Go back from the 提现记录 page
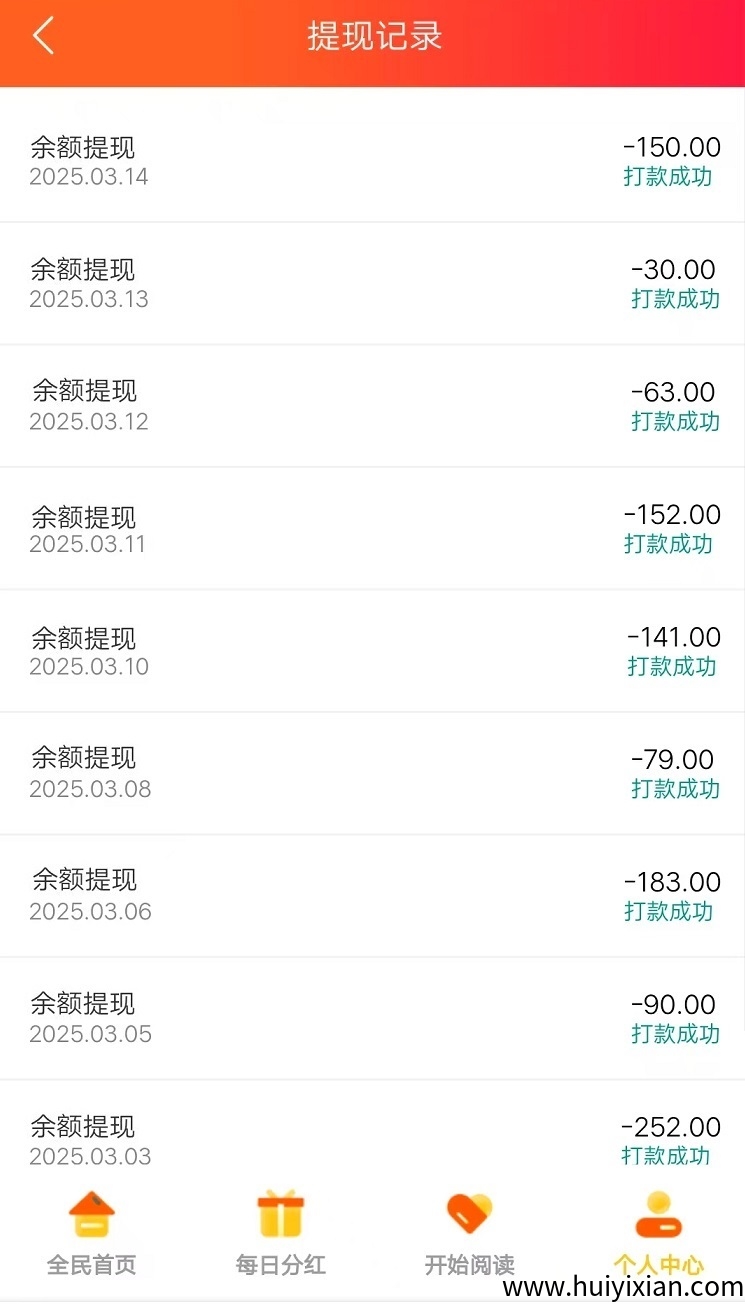This screenshot has height=1304, width=745. pos(43,37)
